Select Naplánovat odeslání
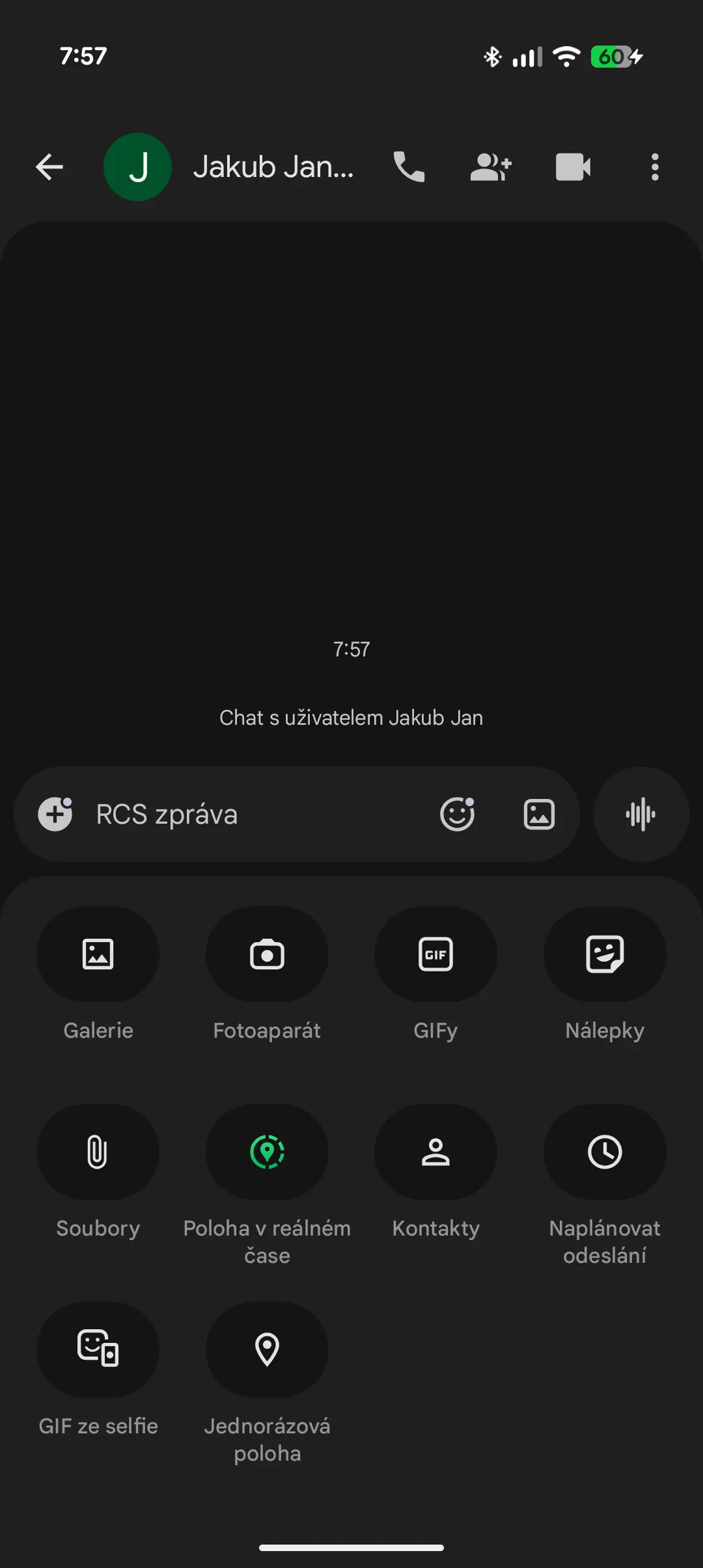Image resolution: width=703 pixels, height=1568 pixels. coord(605,1152)
